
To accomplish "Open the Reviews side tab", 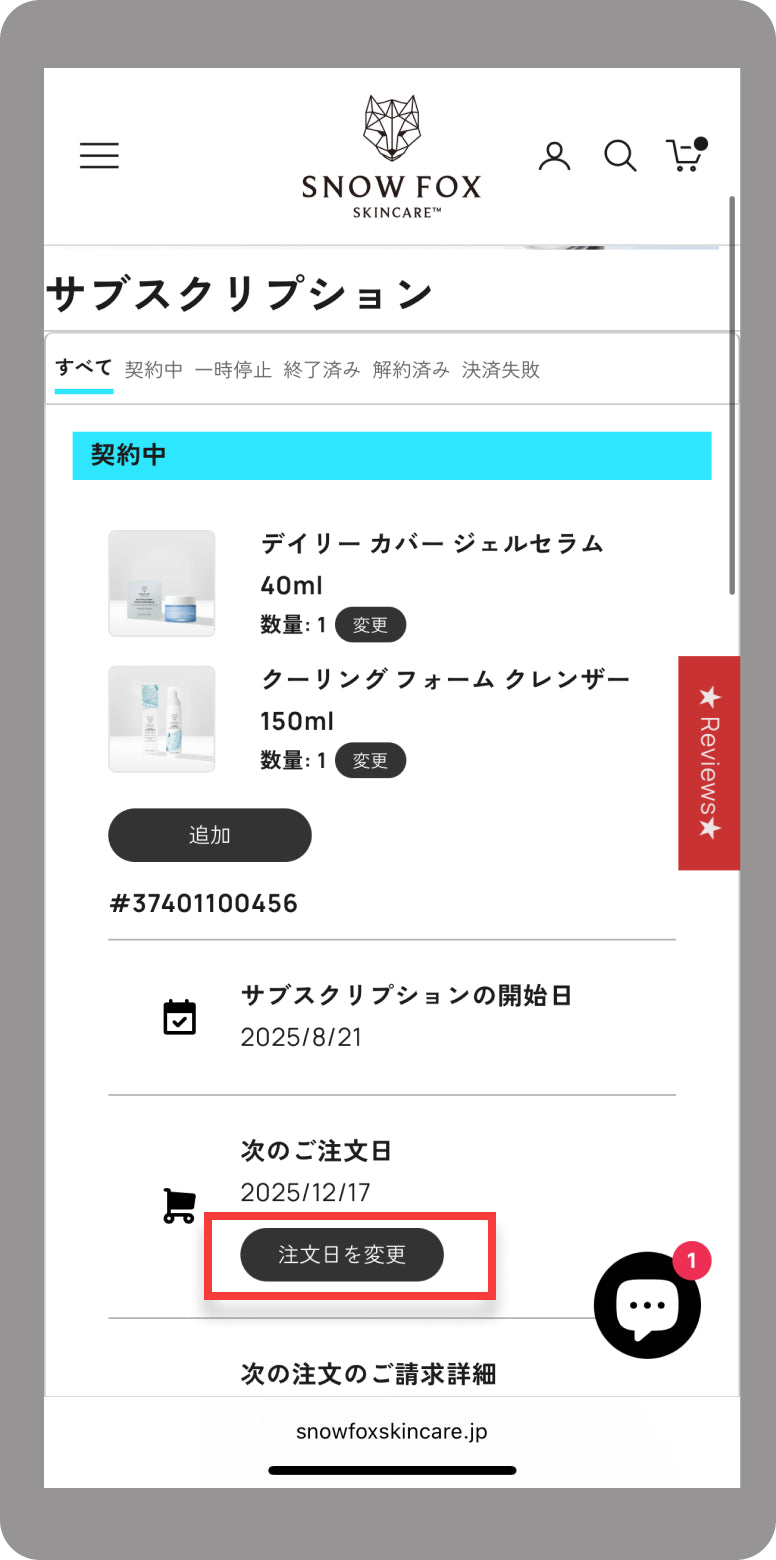I will point(709,763).
